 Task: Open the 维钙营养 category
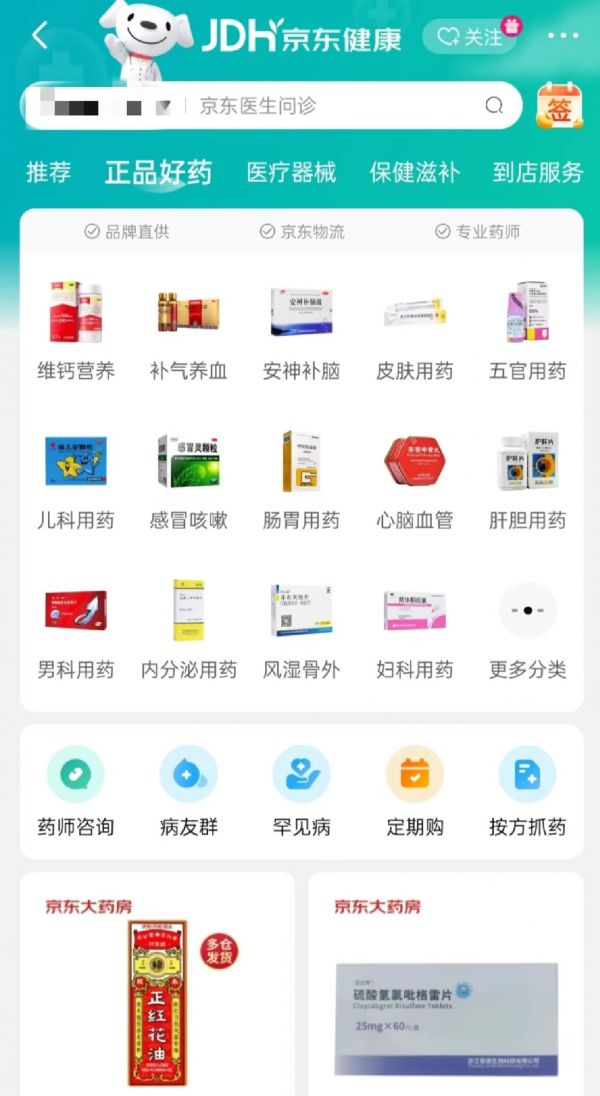point(76,332)
